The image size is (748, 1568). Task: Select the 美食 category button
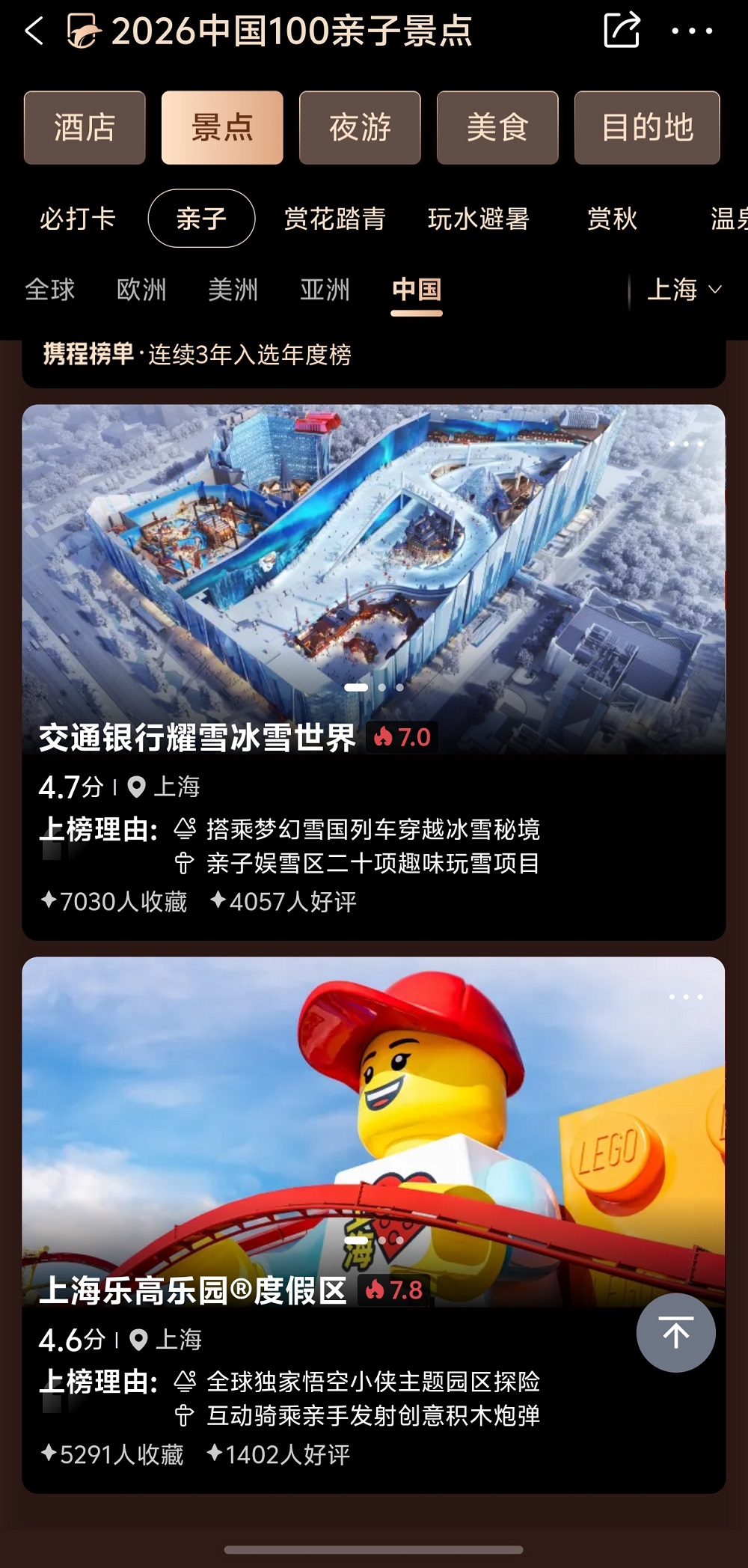click(497, 127)
